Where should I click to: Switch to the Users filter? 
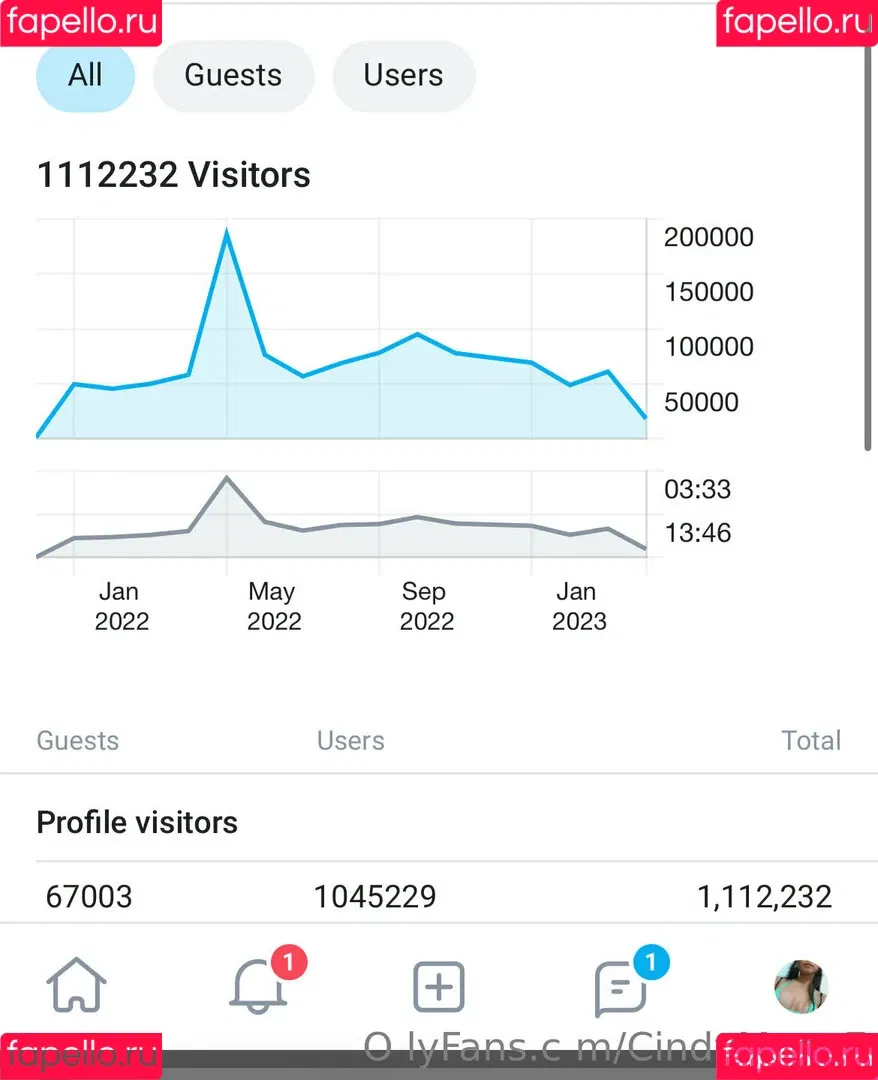(x=403, y=76)
